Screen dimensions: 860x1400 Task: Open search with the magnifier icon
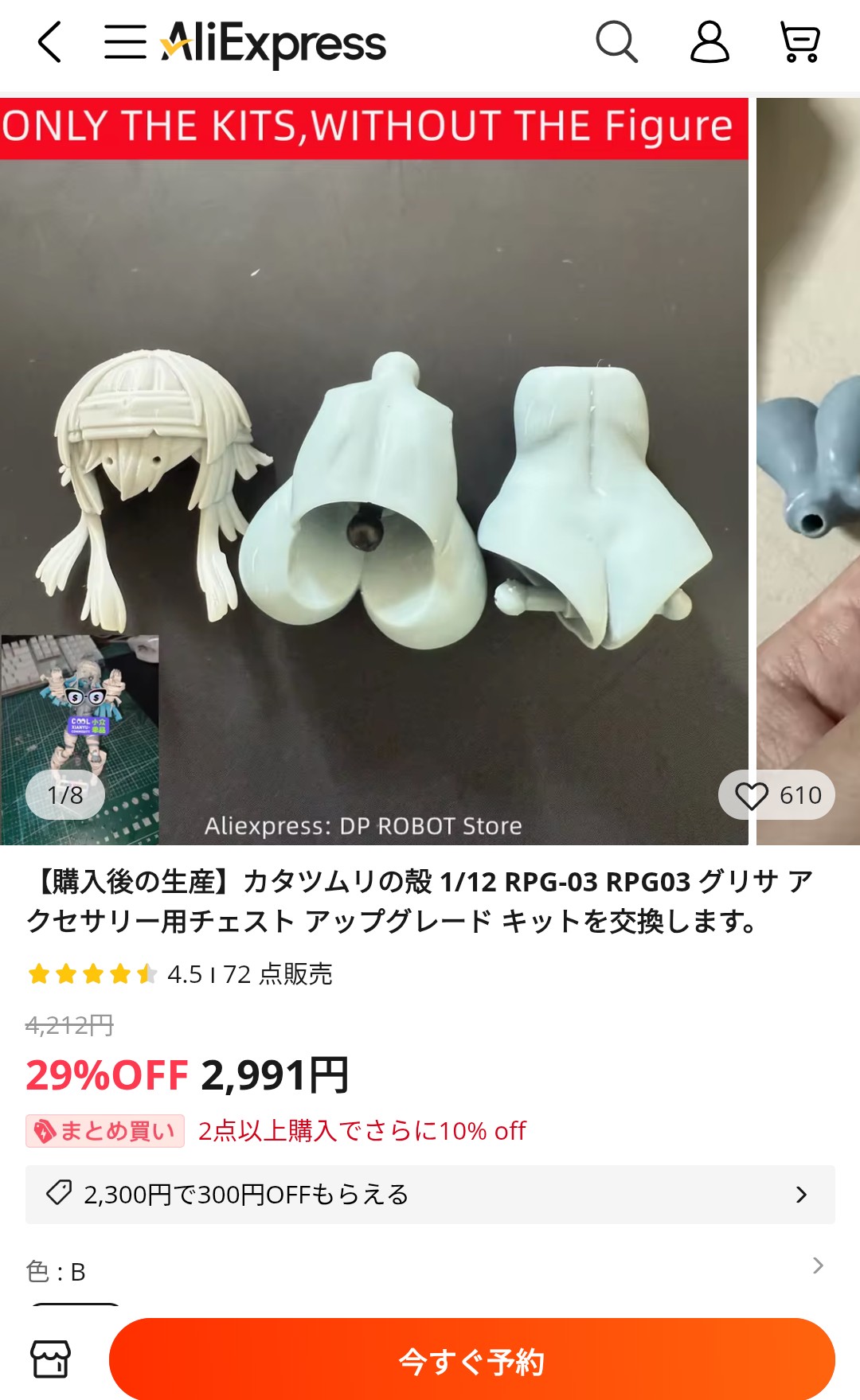click(617, 42)
